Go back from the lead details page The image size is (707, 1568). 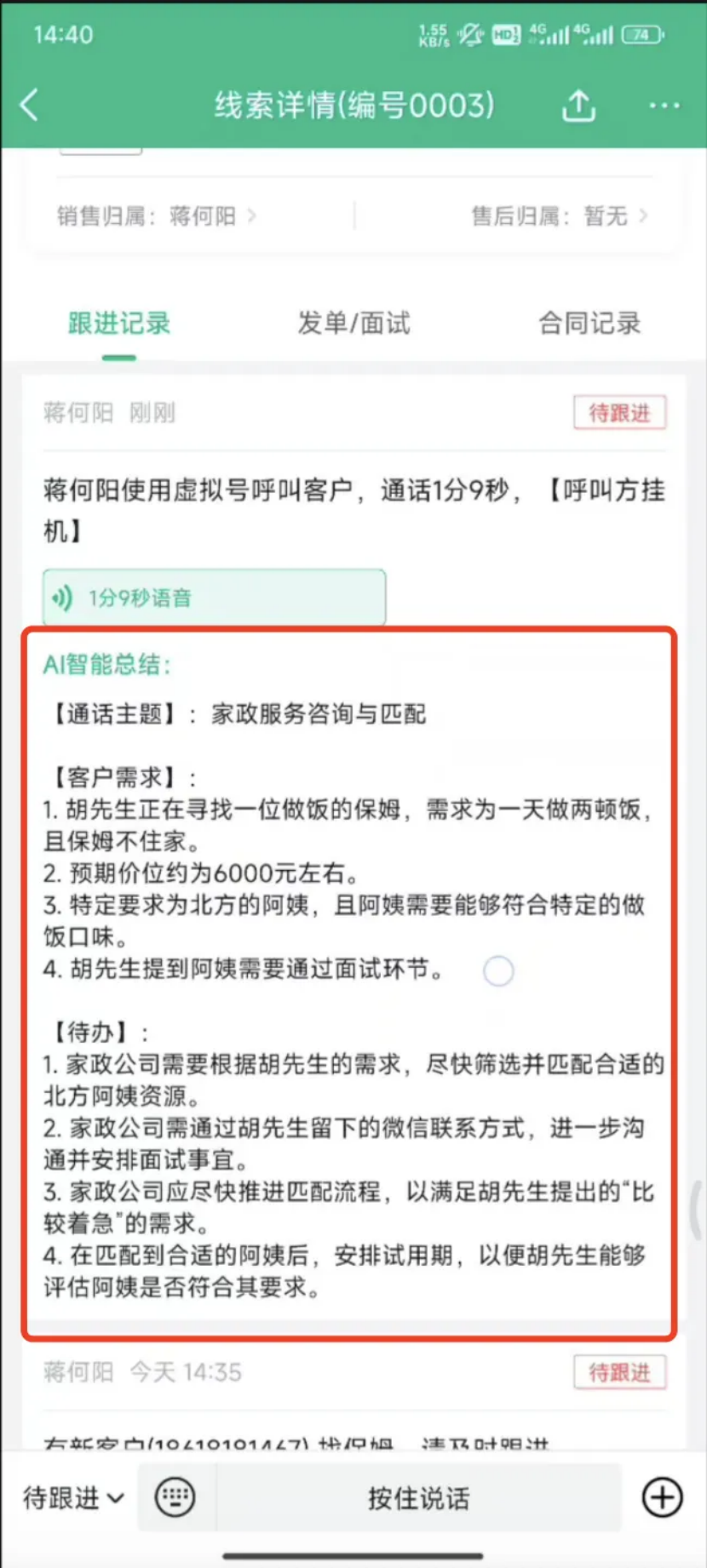tap(30, 106)
